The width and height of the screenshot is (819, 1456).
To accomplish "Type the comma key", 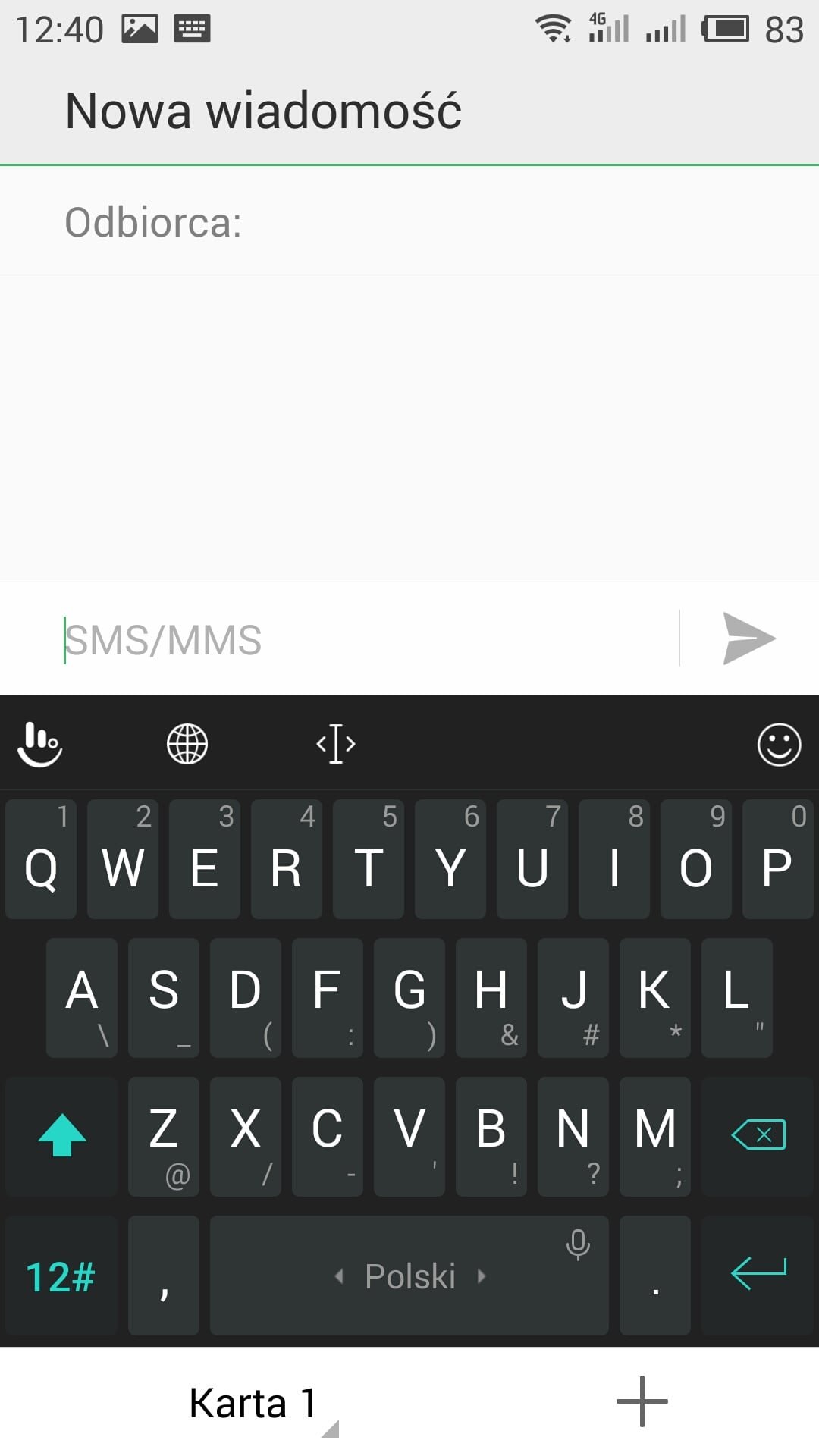I will [x=164, y=1276].
